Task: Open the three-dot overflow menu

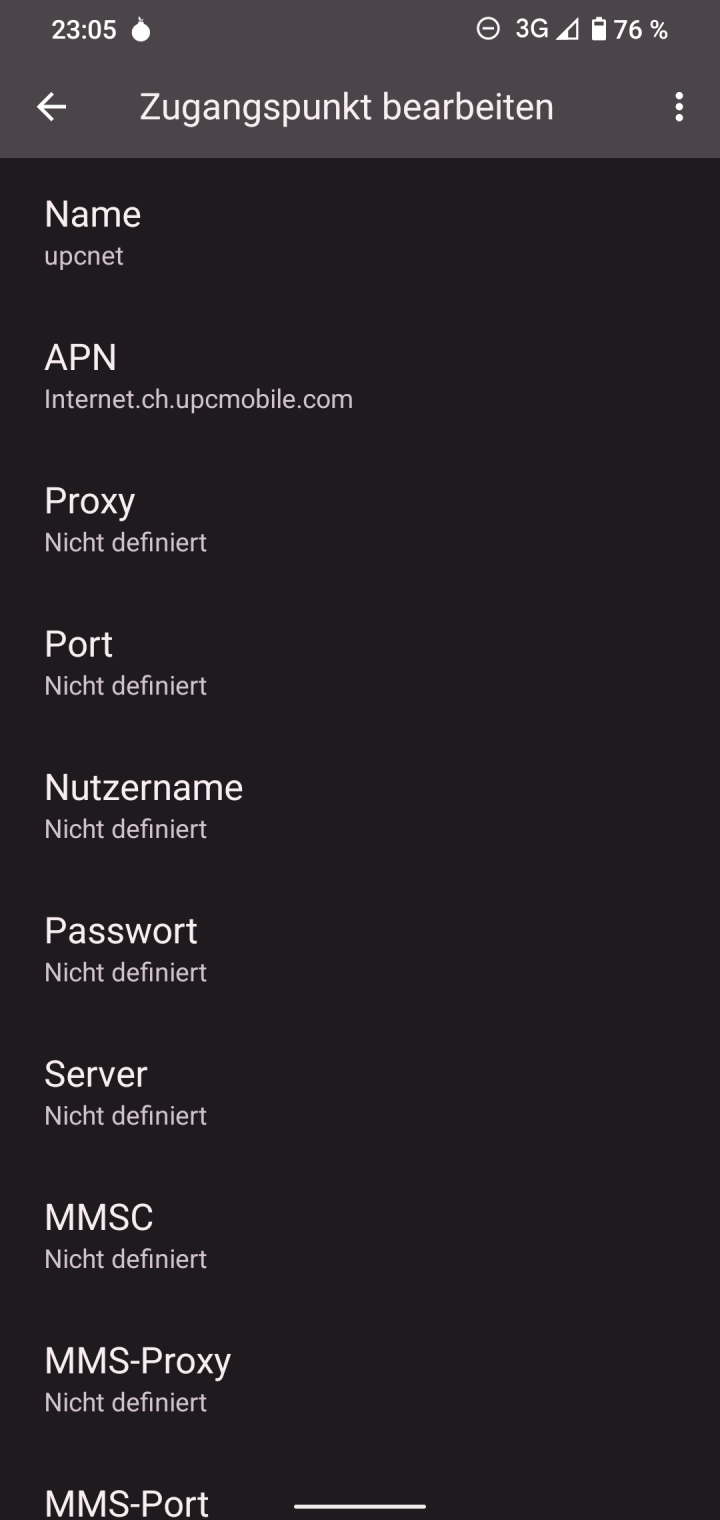Action: coord(679,107)
